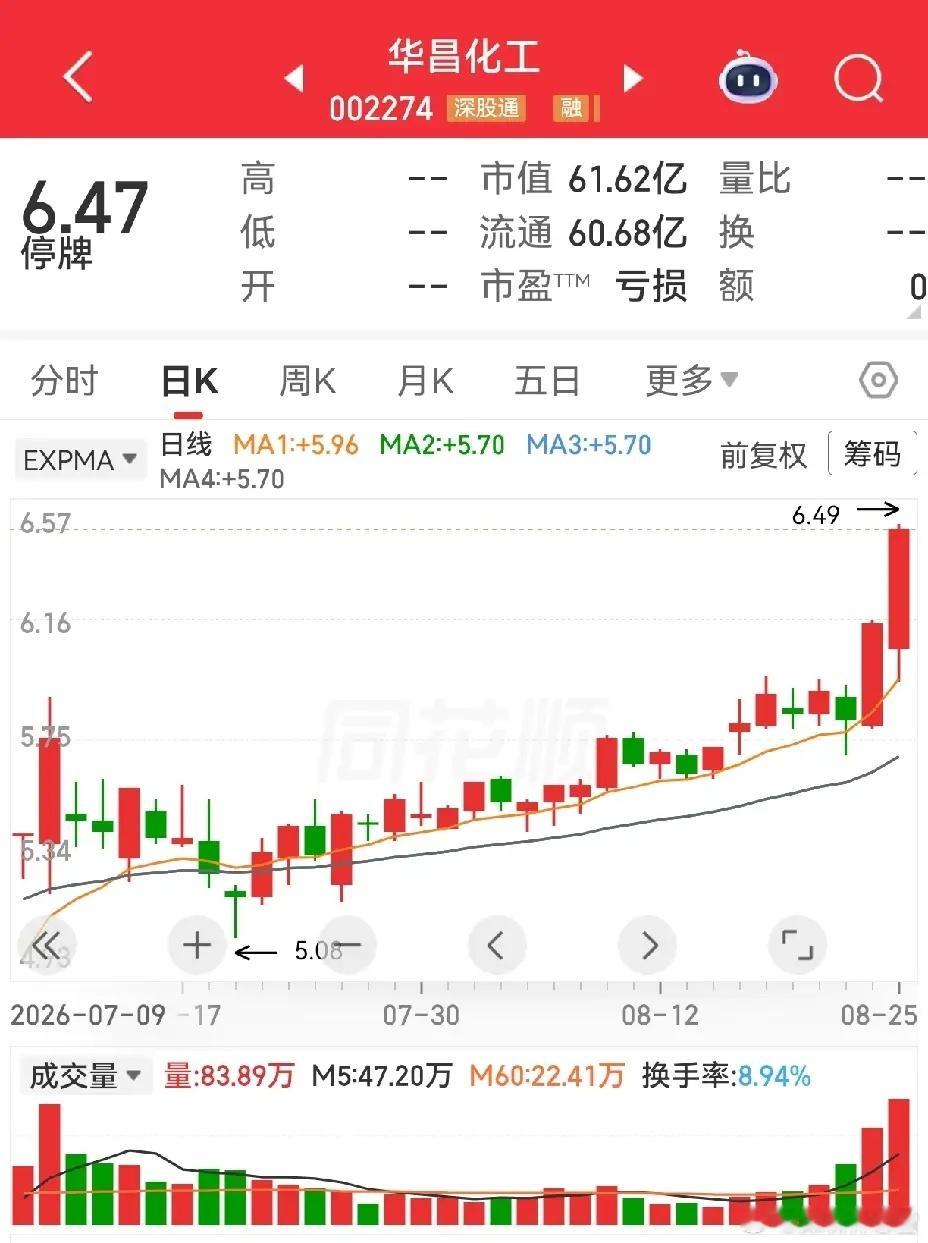Open the robot assistant icon
The height and width of the screenshot is (1243, 928).
coord(750,77)
